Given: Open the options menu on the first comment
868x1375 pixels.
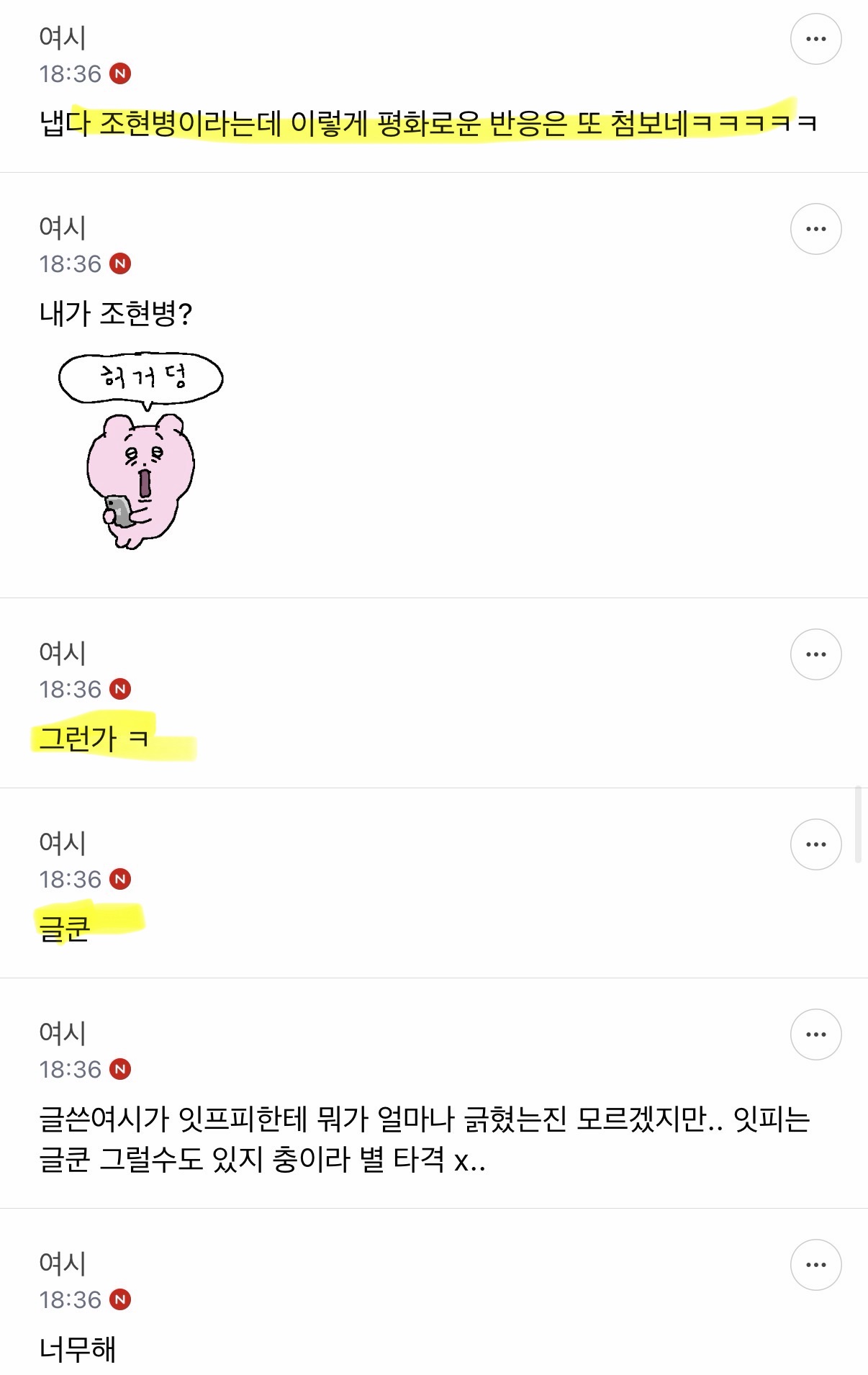Looking at the screenshot, I should click(x=815, y=40).
